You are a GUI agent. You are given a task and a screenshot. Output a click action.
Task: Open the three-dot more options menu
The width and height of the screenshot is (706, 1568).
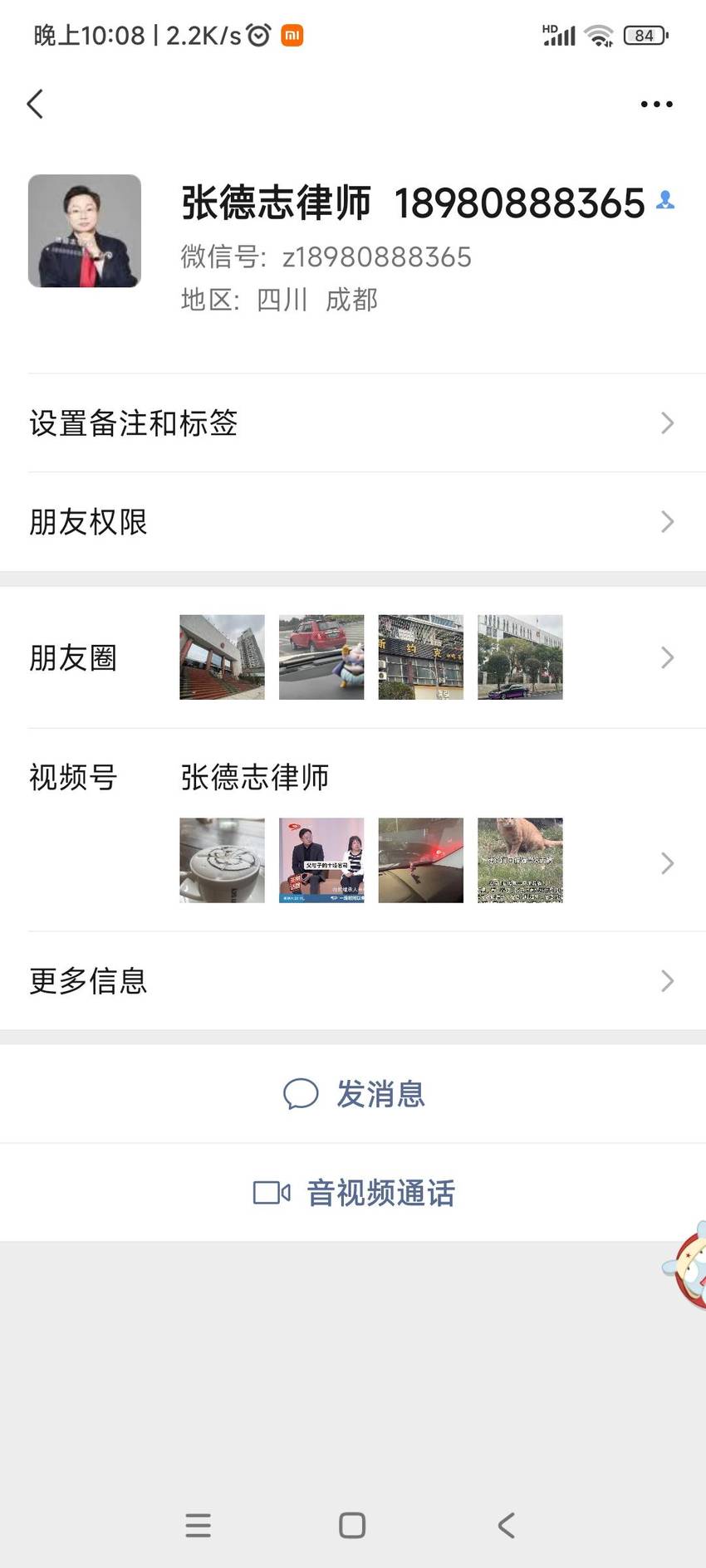(x=656, y=104)
